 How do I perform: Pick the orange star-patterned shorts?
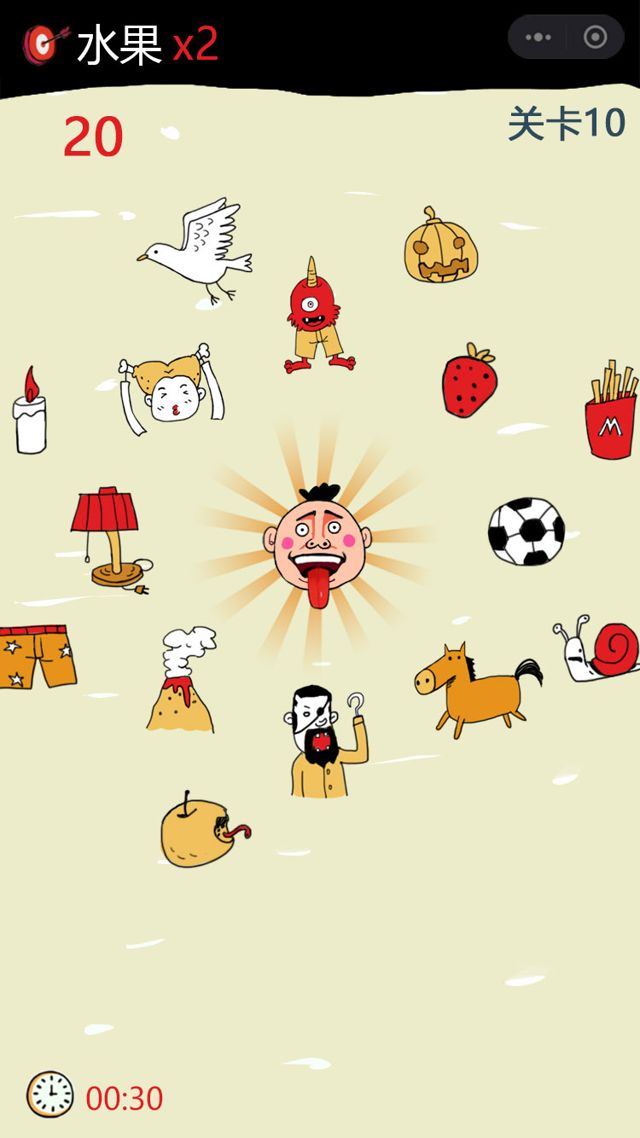[x=36, y=656]
